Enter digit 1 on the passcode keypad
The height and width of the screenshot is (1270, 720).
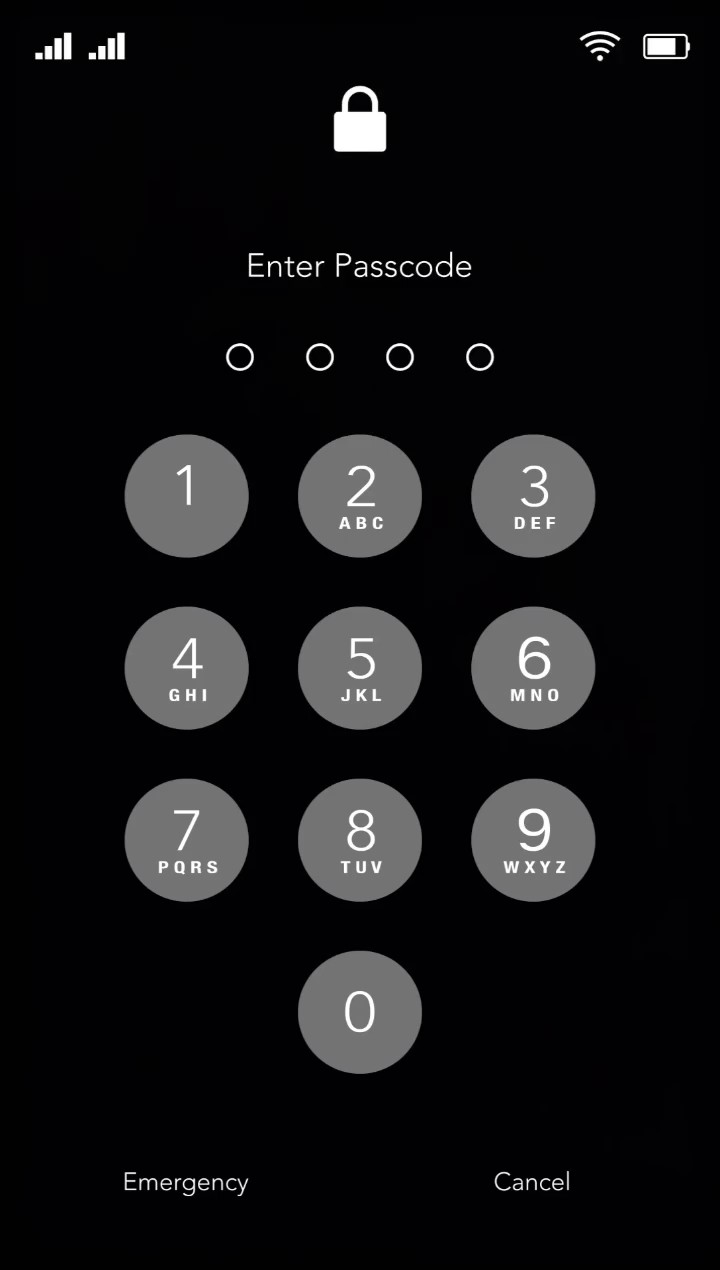pos(186,496)
